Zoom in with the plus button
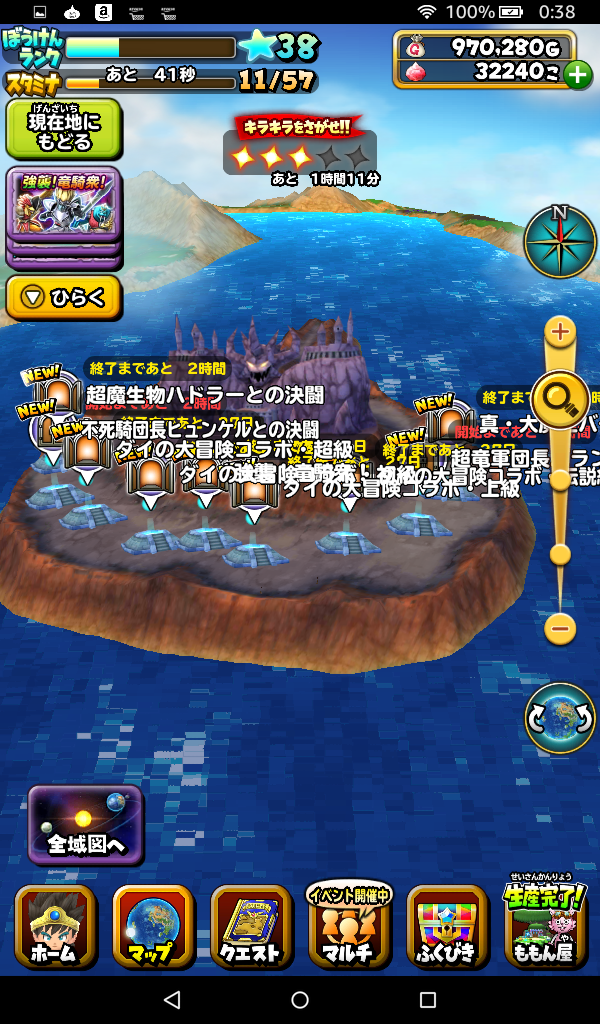 coord(560,332)
